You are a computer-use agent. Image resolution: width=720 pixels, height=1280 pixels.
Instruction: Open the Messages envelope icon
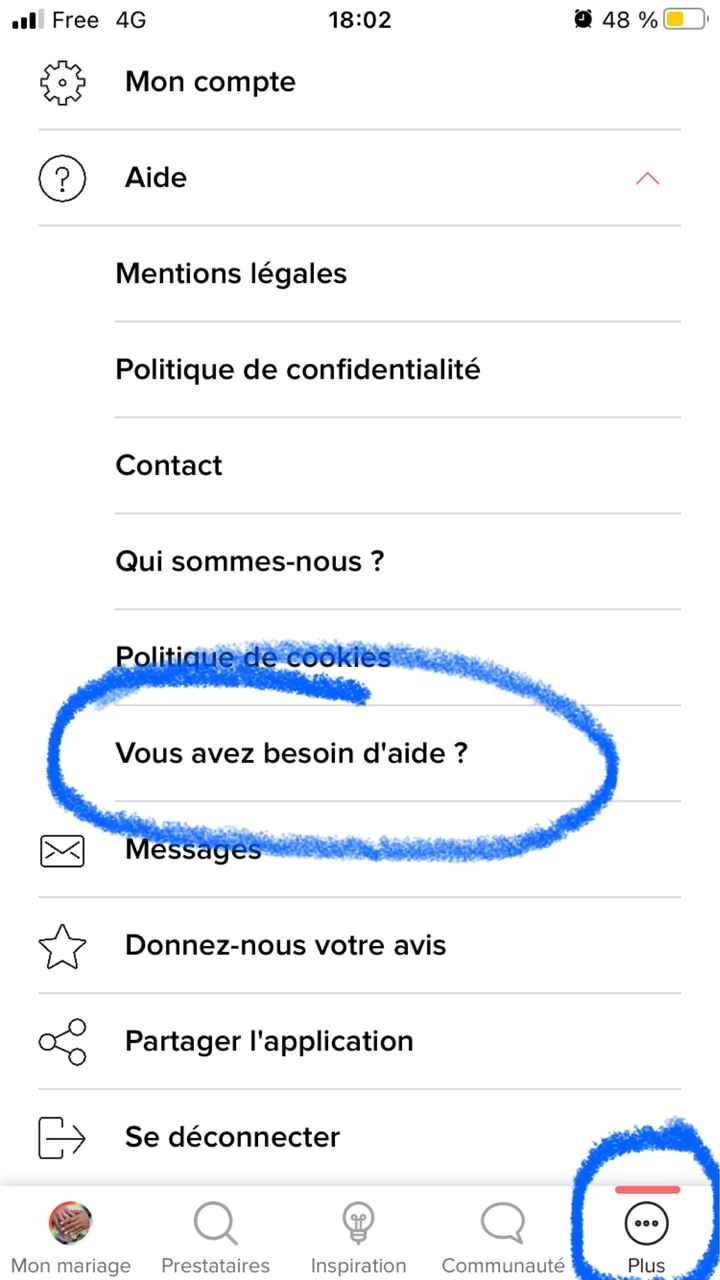[62, 850]
